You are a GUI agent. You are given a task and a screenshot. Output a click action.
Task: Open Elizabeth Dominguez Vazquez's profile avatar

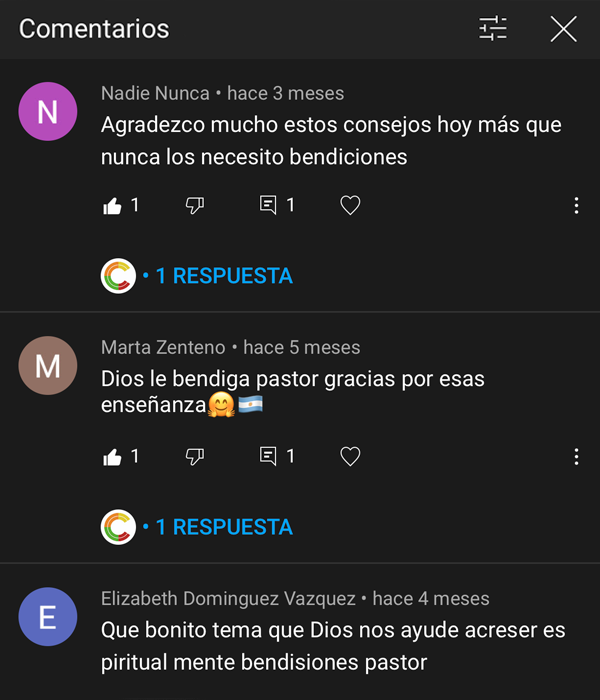(47, 617)
